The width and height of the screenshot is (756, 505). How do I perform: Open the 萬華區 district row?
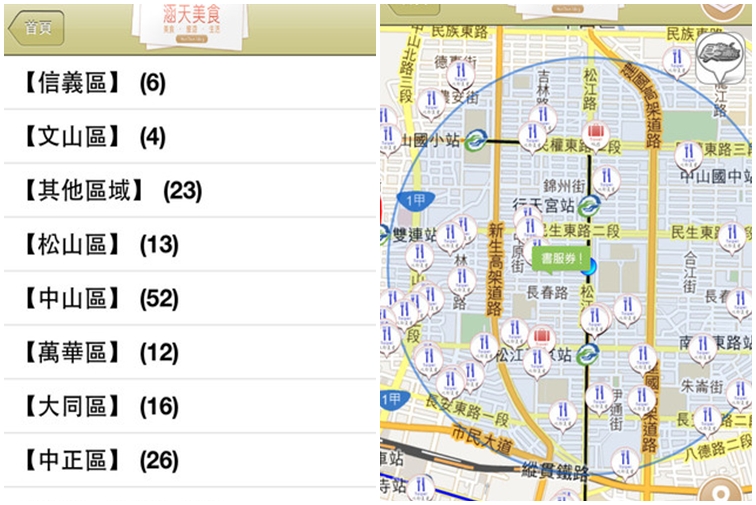click(x=188, y=353)
